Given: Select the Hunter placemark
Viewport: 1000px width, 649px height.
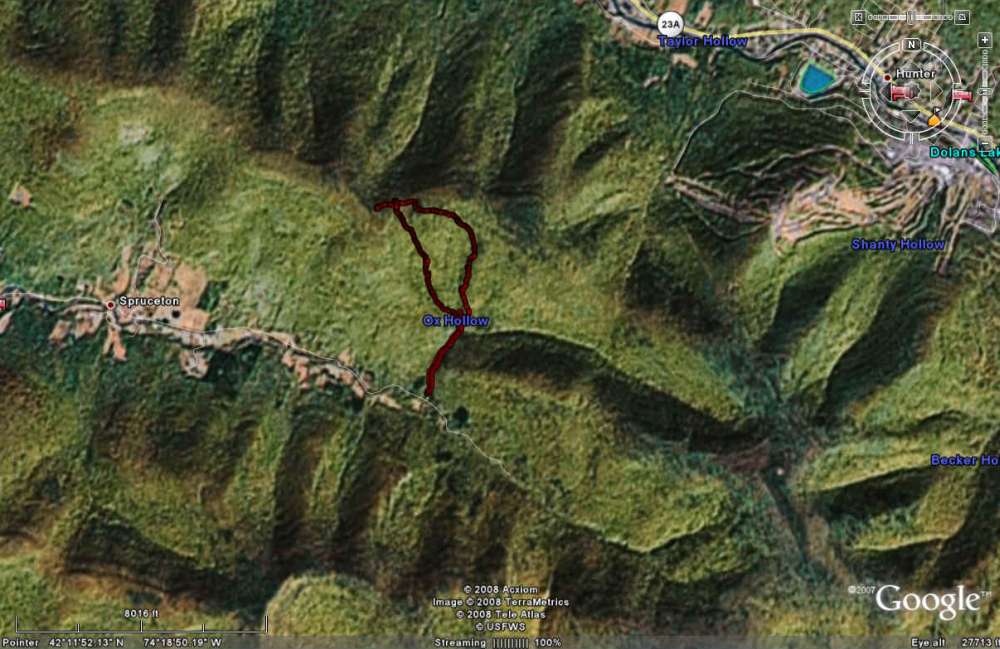Looking at the screenshot, I should coord(887,77).
